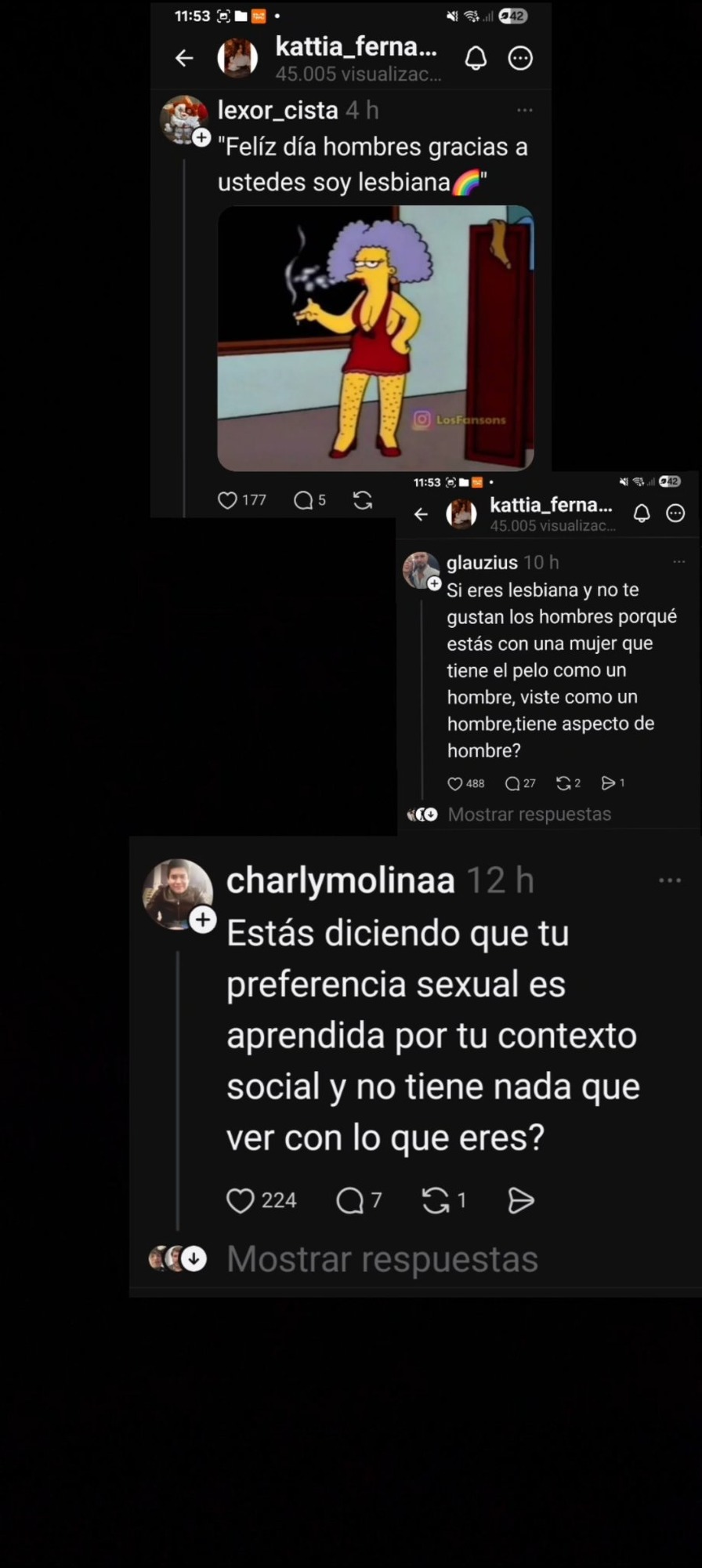Follow lexor_cista using the plus button

coord(201,137)
